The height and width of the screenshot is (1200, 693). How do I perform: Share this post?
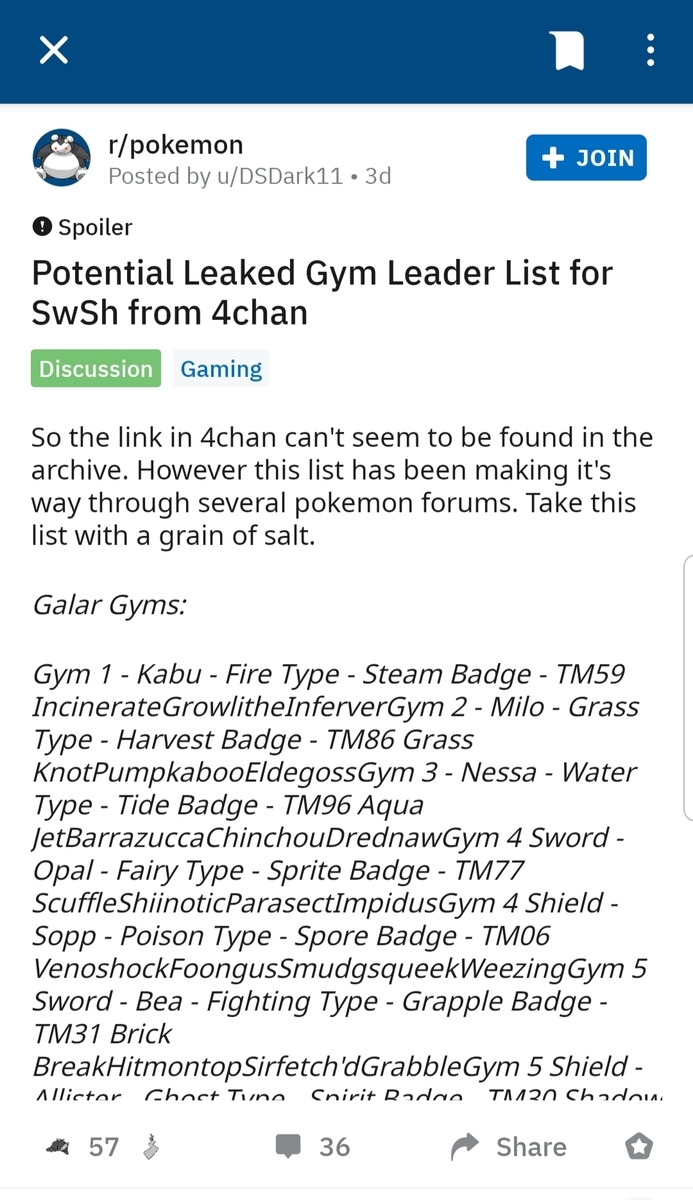point(509,1147)
